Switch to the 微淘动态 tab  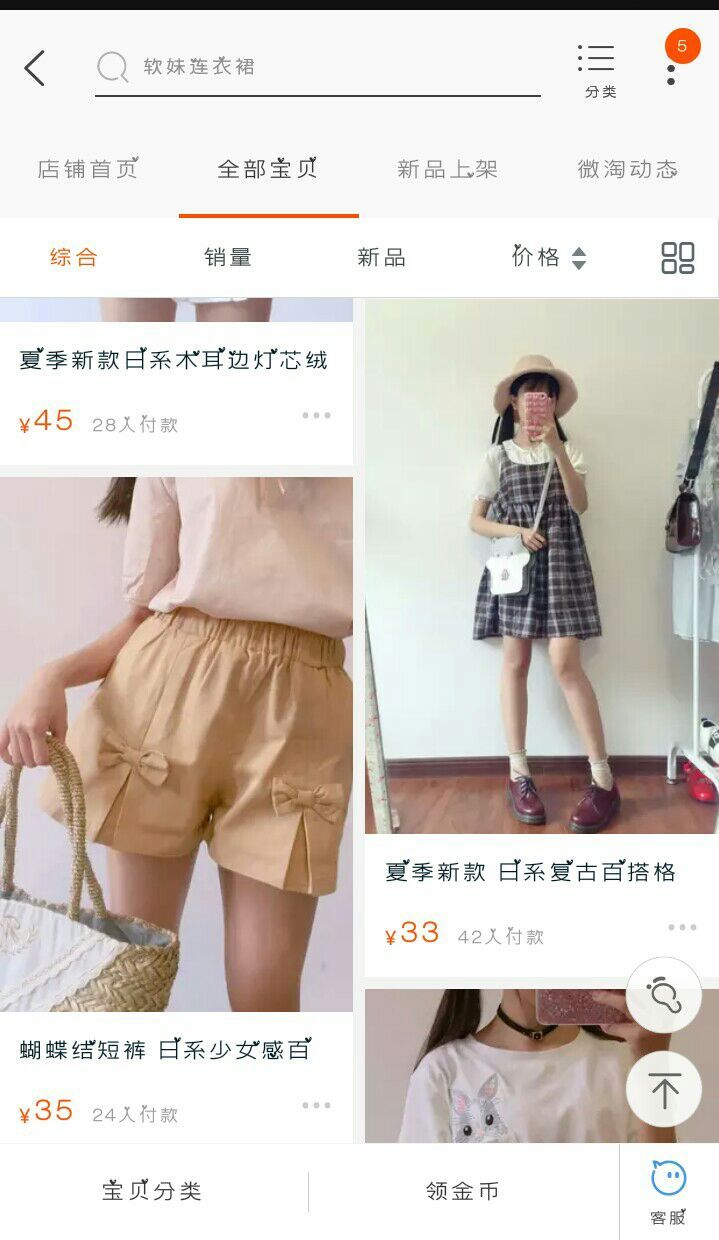tap(627, 169)
